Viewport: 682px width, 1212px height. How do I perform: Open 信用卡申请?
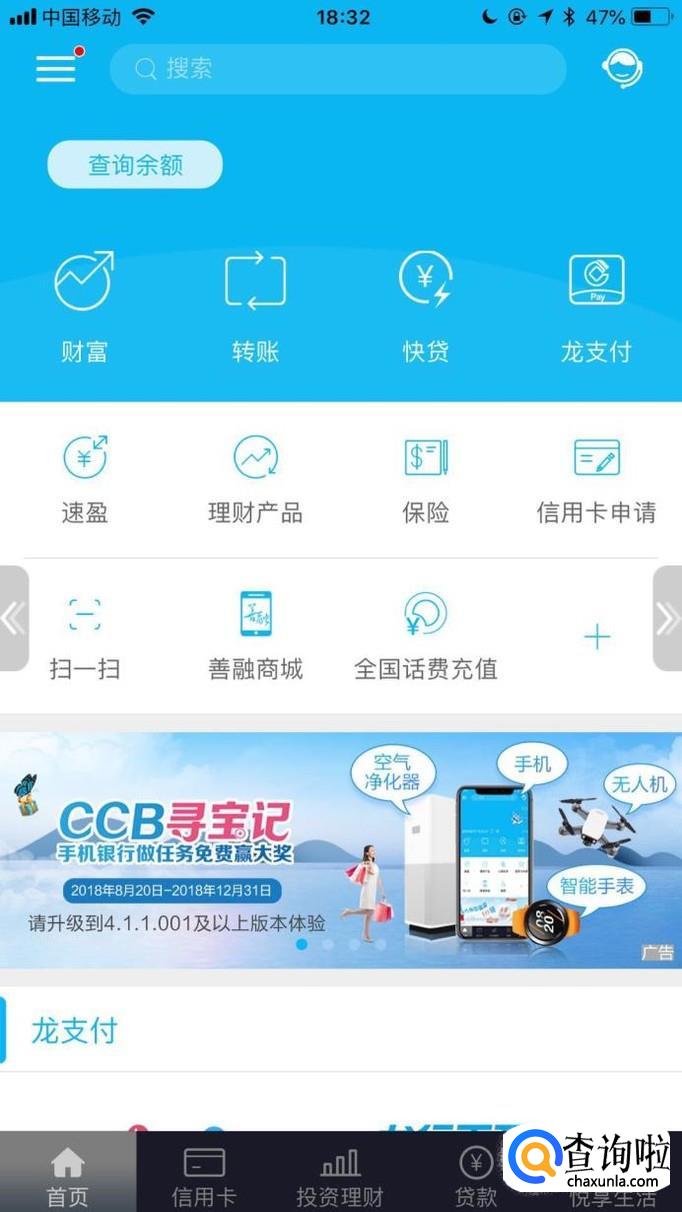596,479
